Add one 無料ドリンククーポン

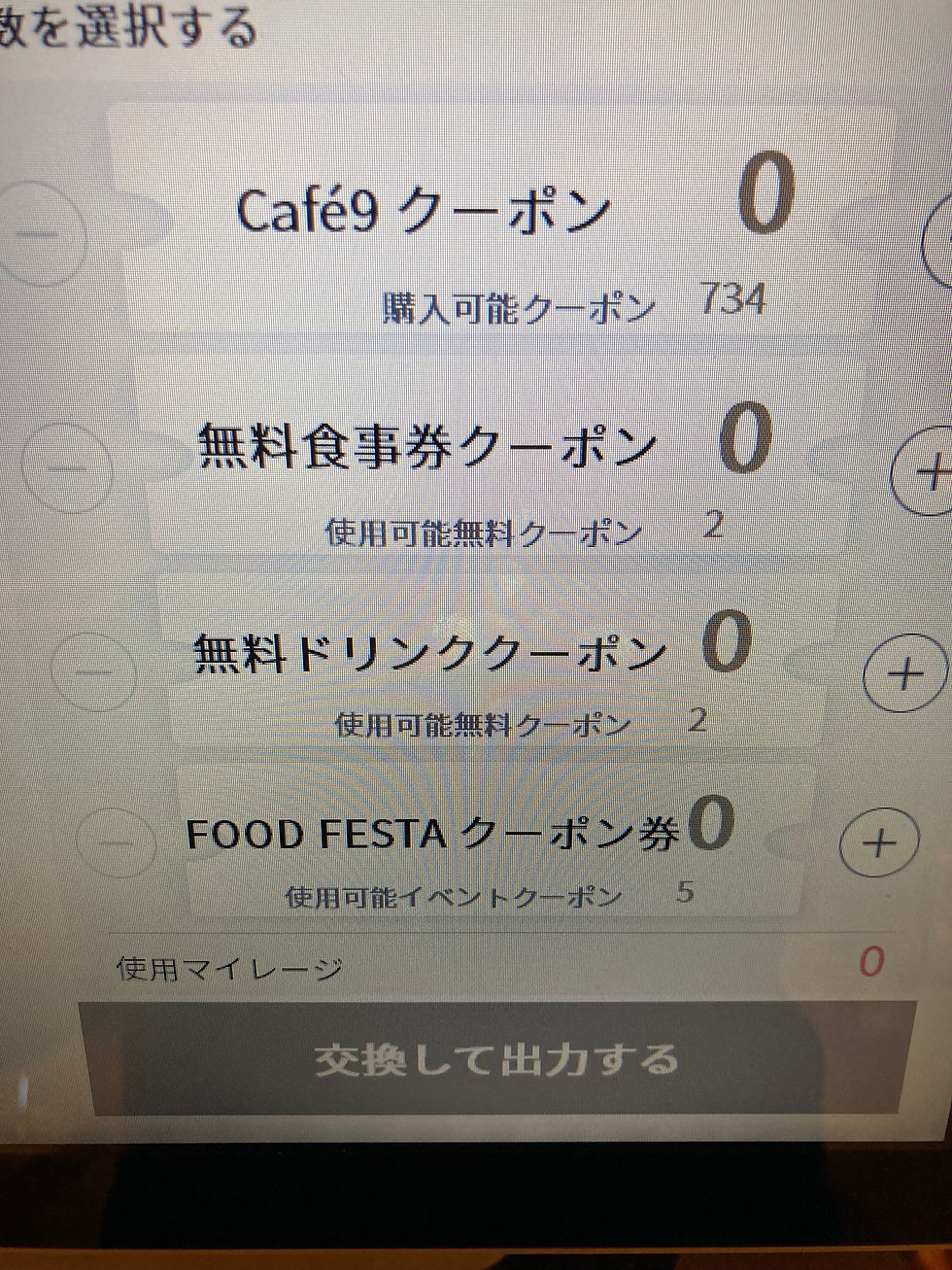pyautogui.click(x=906, y=672)
